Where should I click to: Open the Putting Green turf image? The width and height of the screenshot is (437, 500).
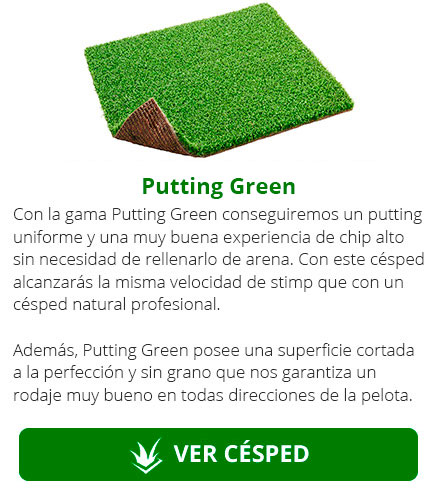tap(219, 80)
